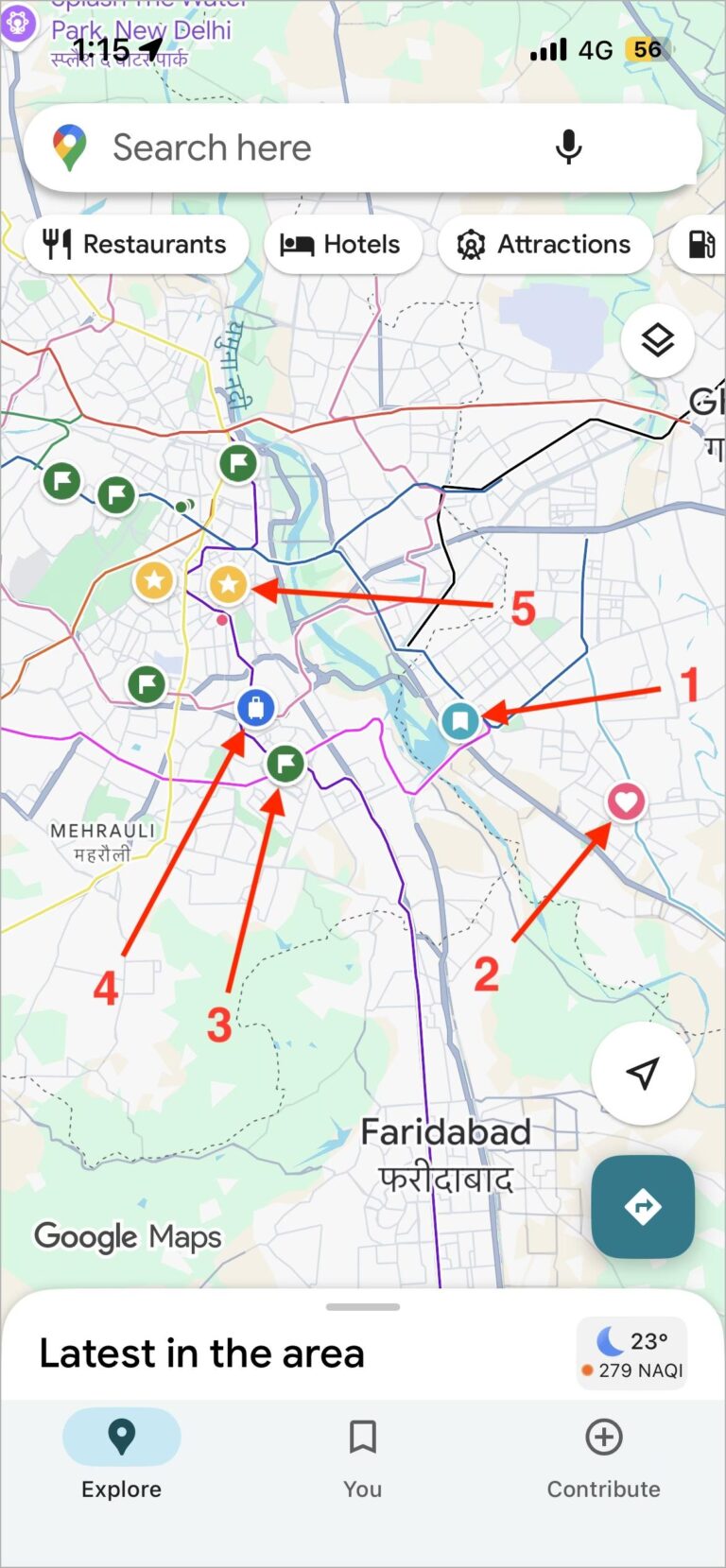Show Attractions on the map
The width and height of the screenshot is (726, 1568).
pyautogui.click(x=545, y=245)
